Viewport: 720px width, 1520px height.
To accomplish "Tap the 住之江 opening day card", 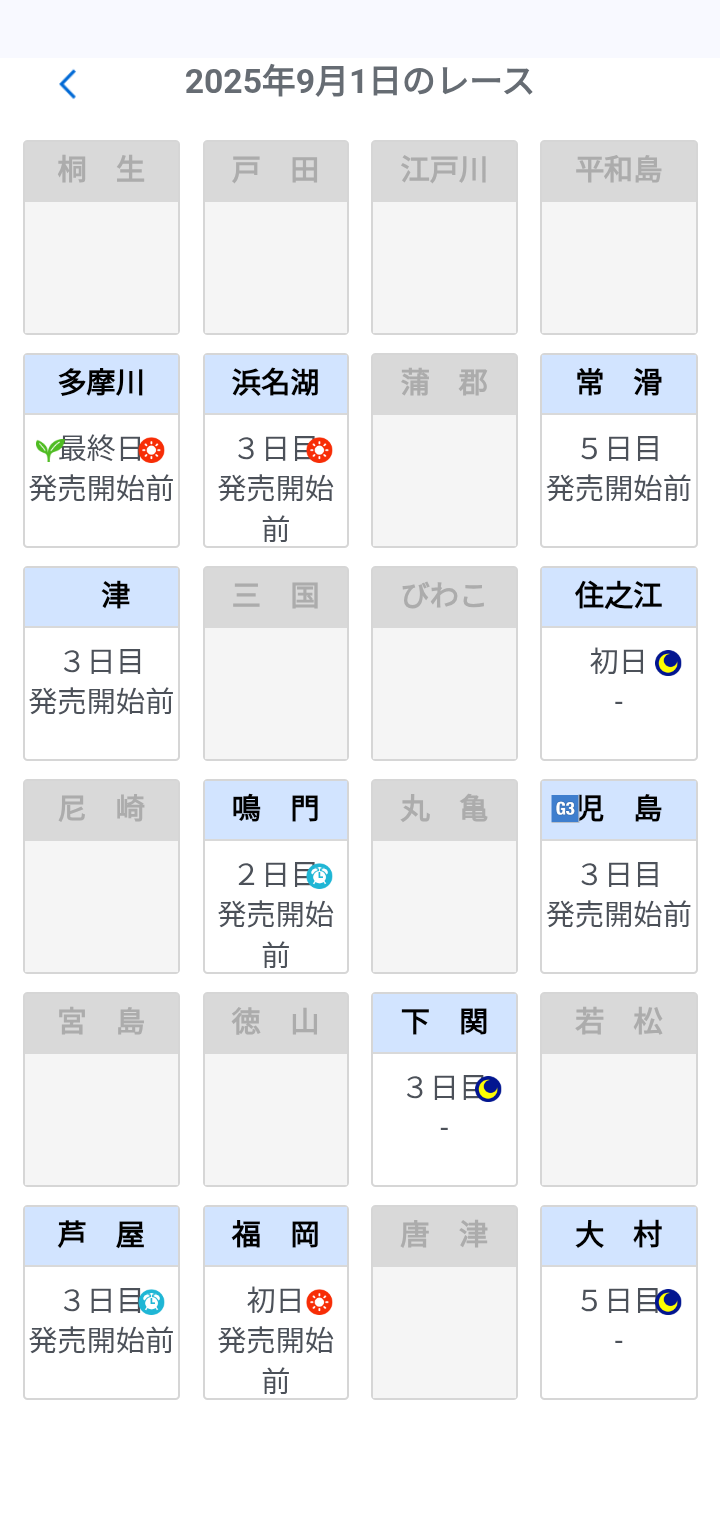I will [x=618, y=663].
